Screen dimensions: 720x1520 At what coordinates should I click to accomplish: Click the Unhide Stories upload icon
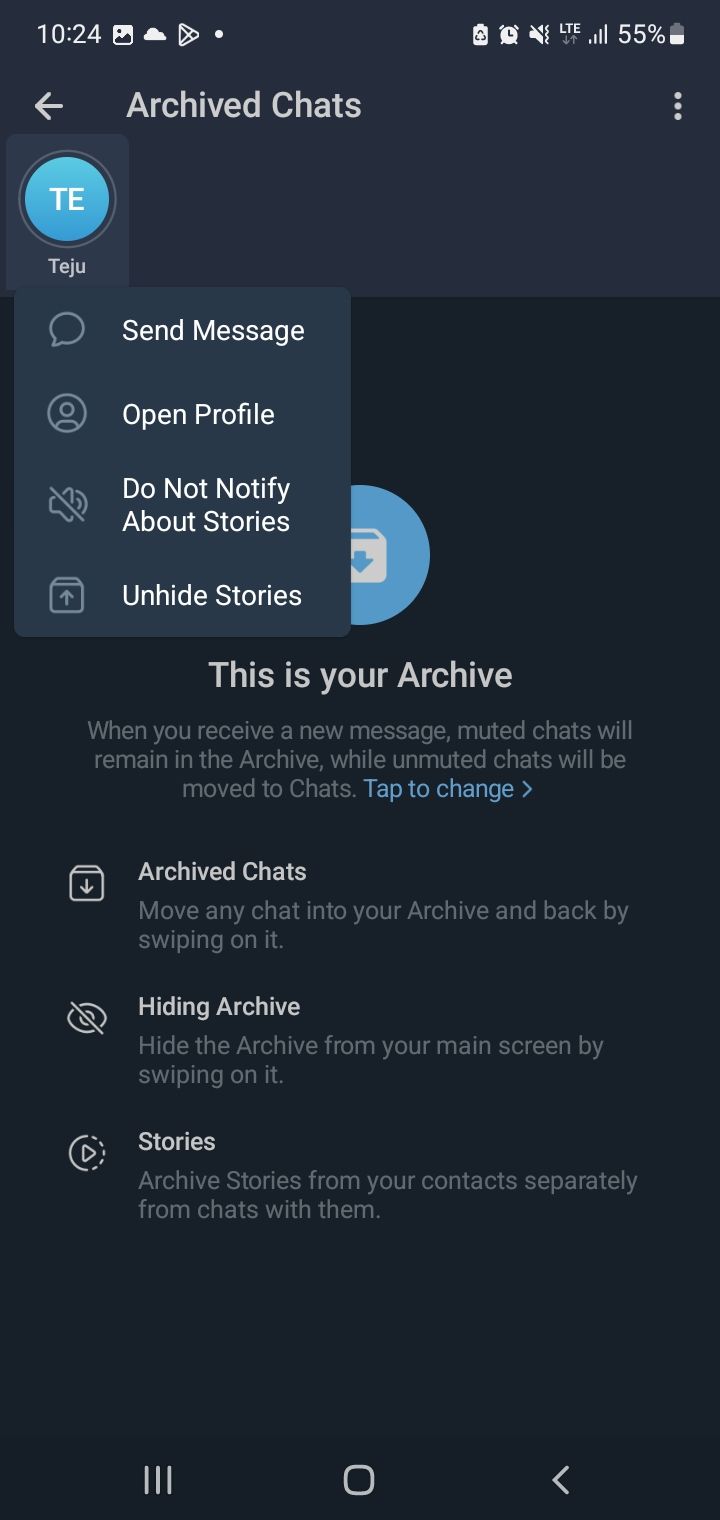tap(66, 595)
